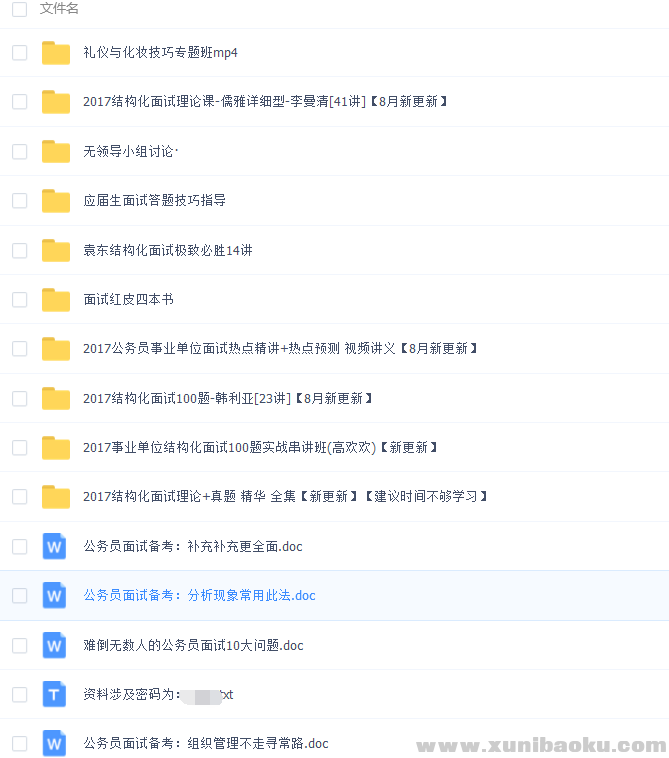Image resolution: width=669 pixels, height=758 pixels.
Task: Tick the select-all checkbox beside 文件名
Action: coord(20,9)
